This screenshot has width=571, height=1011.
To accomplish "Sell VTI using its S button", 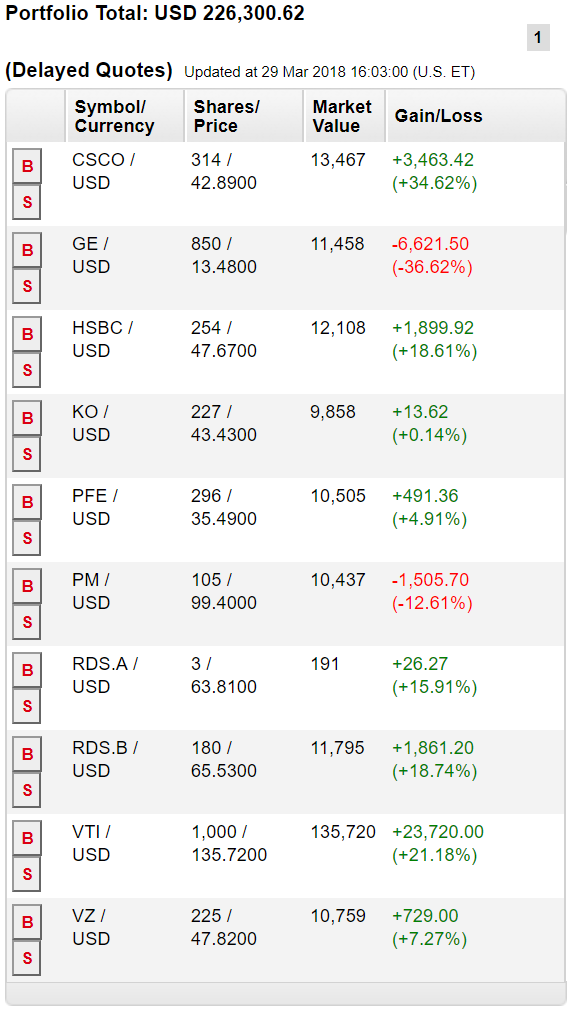I will (x=27, y=874).
